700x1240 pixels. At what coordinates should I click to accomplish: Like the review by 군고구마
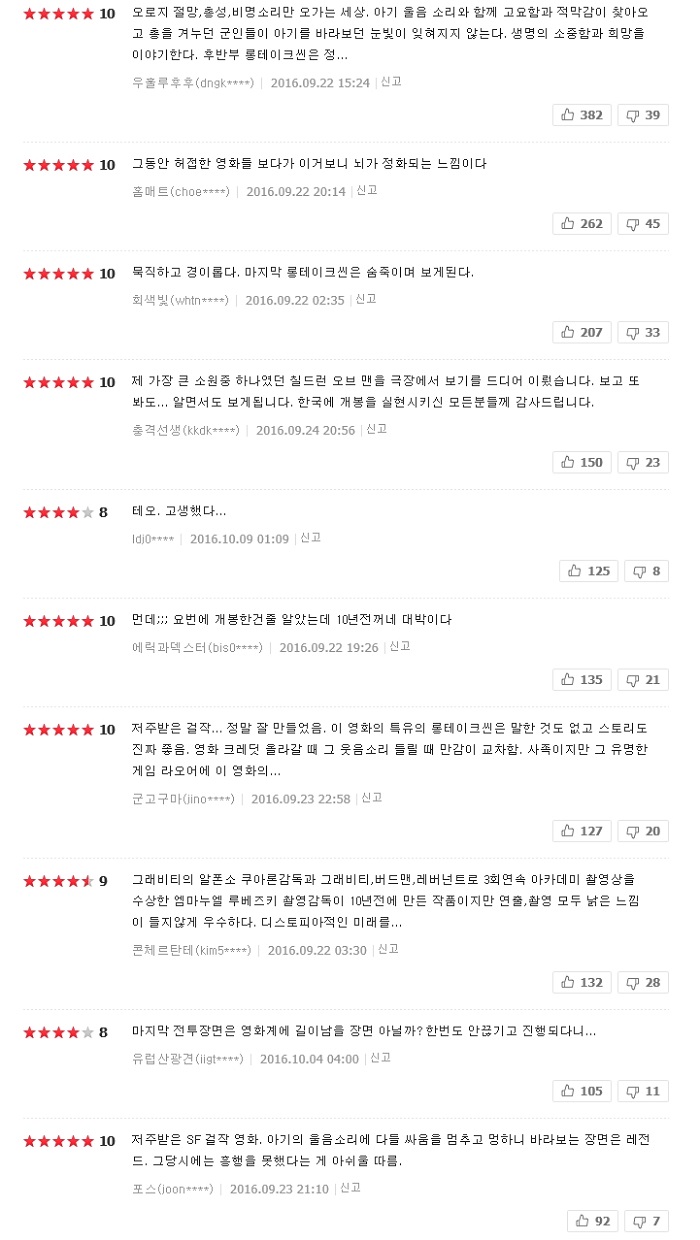pyautogui.click(x=581, y=831)
